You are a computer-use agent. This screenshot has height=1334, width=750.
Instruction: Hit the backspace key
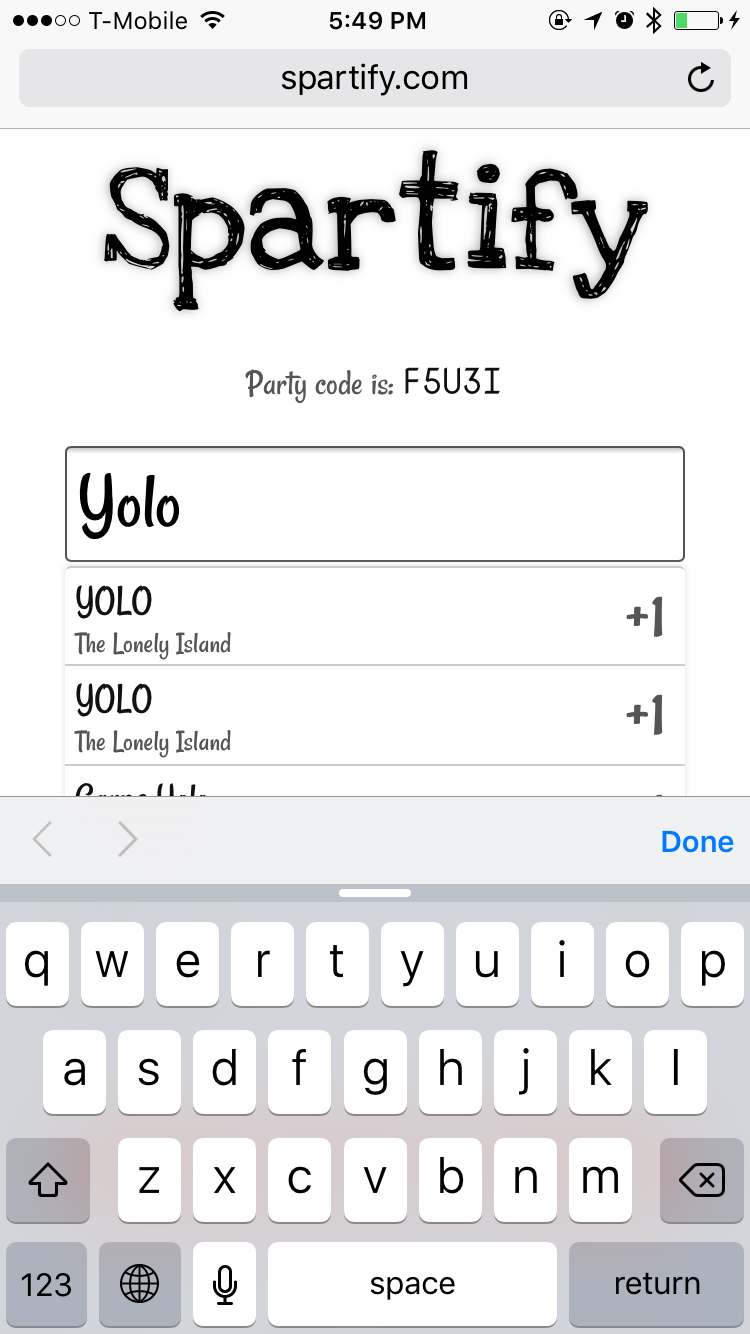[701, 1180]
